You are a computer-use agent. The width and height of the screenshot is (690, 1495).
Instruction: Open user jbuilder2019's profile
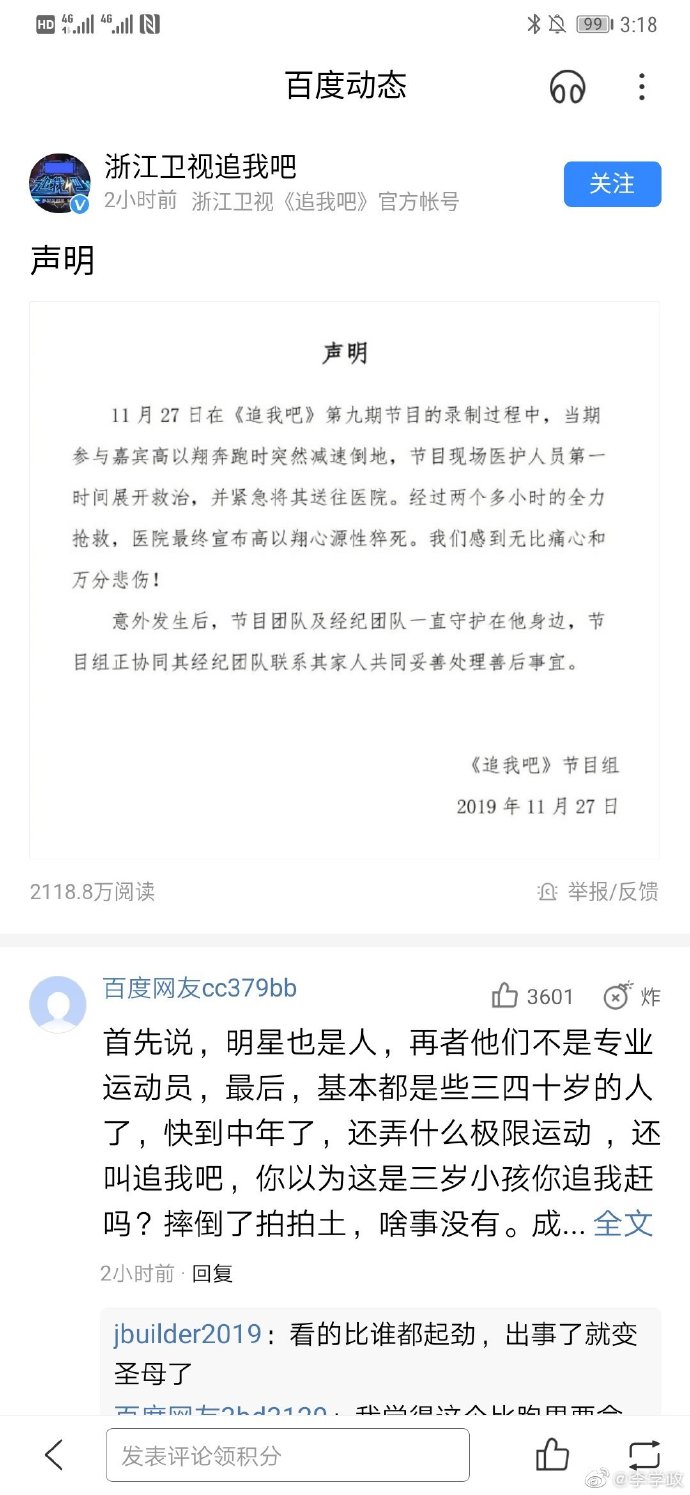coord(187,1334)
